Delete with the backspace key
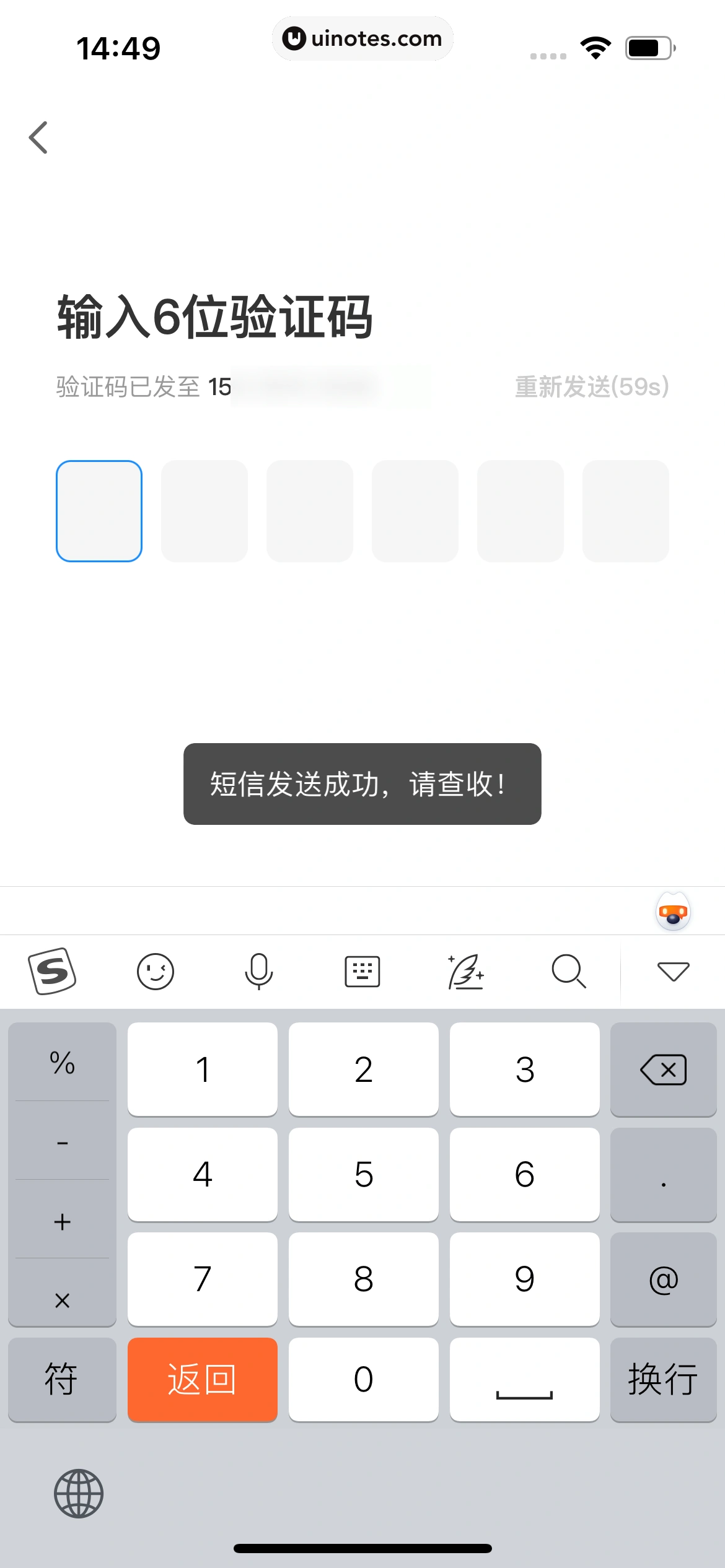 point(663,1069)
